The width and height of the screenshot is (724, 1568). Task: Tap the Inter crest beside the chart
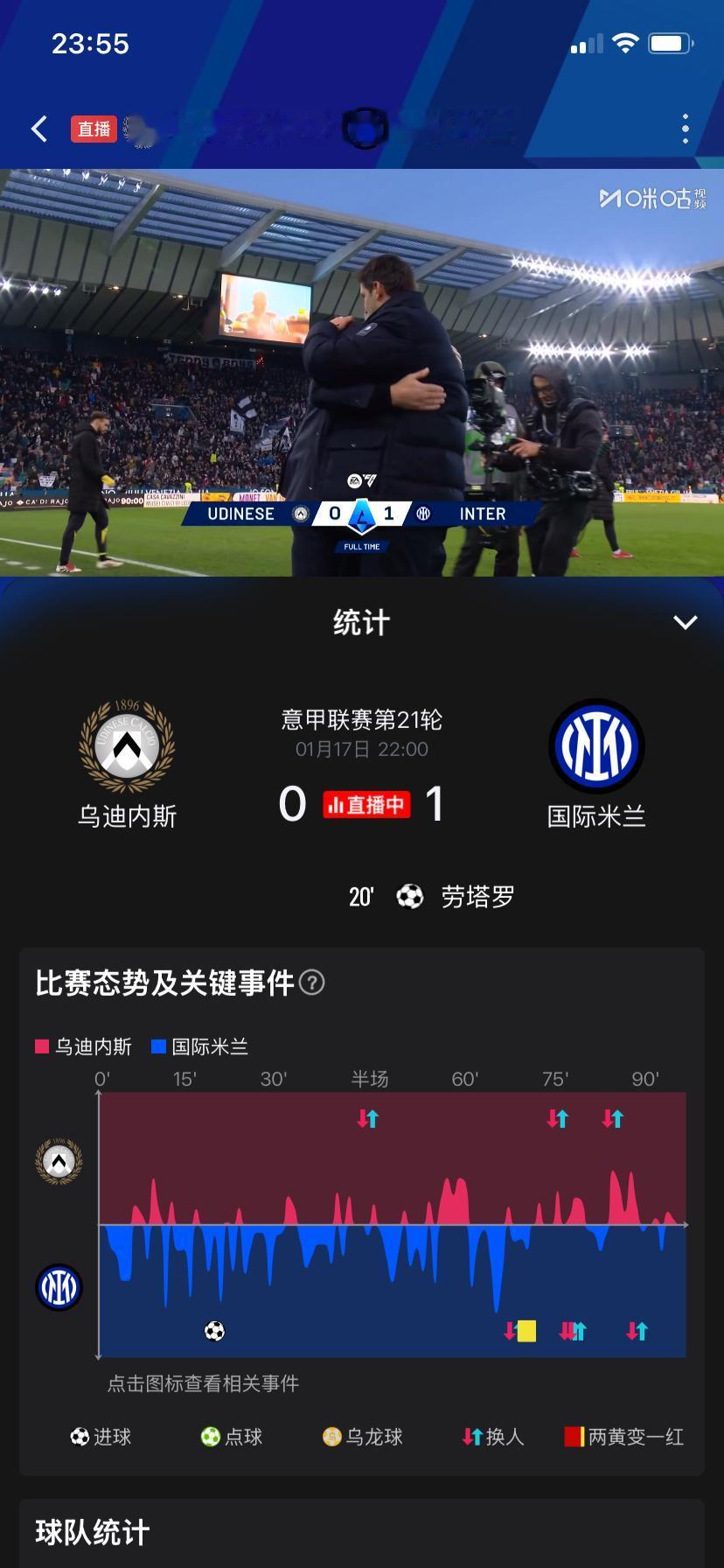[57, 1287]
